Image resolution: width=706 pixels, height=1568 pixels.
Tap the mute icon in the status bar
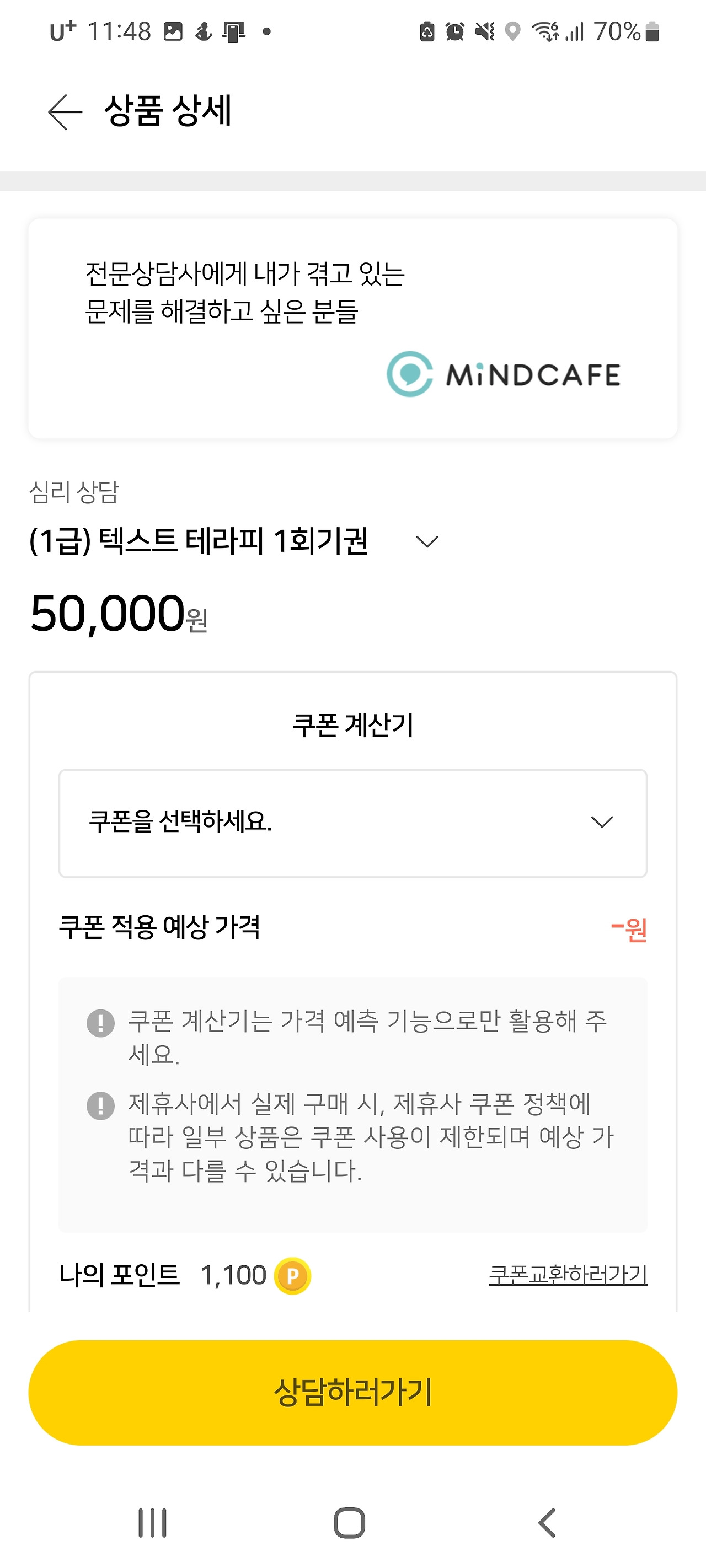[x=483, y=33]
